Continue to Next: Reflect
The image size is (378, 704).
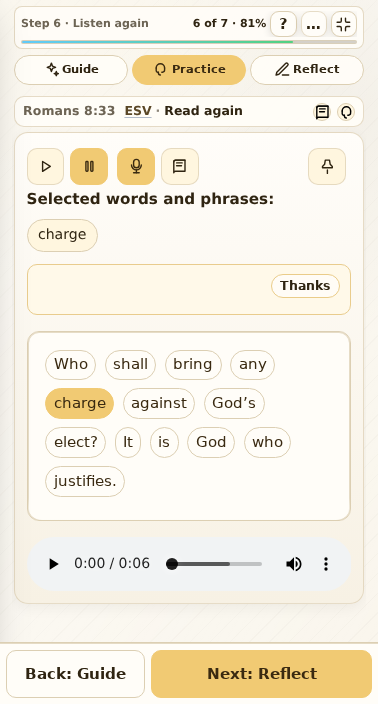[262, 673]
